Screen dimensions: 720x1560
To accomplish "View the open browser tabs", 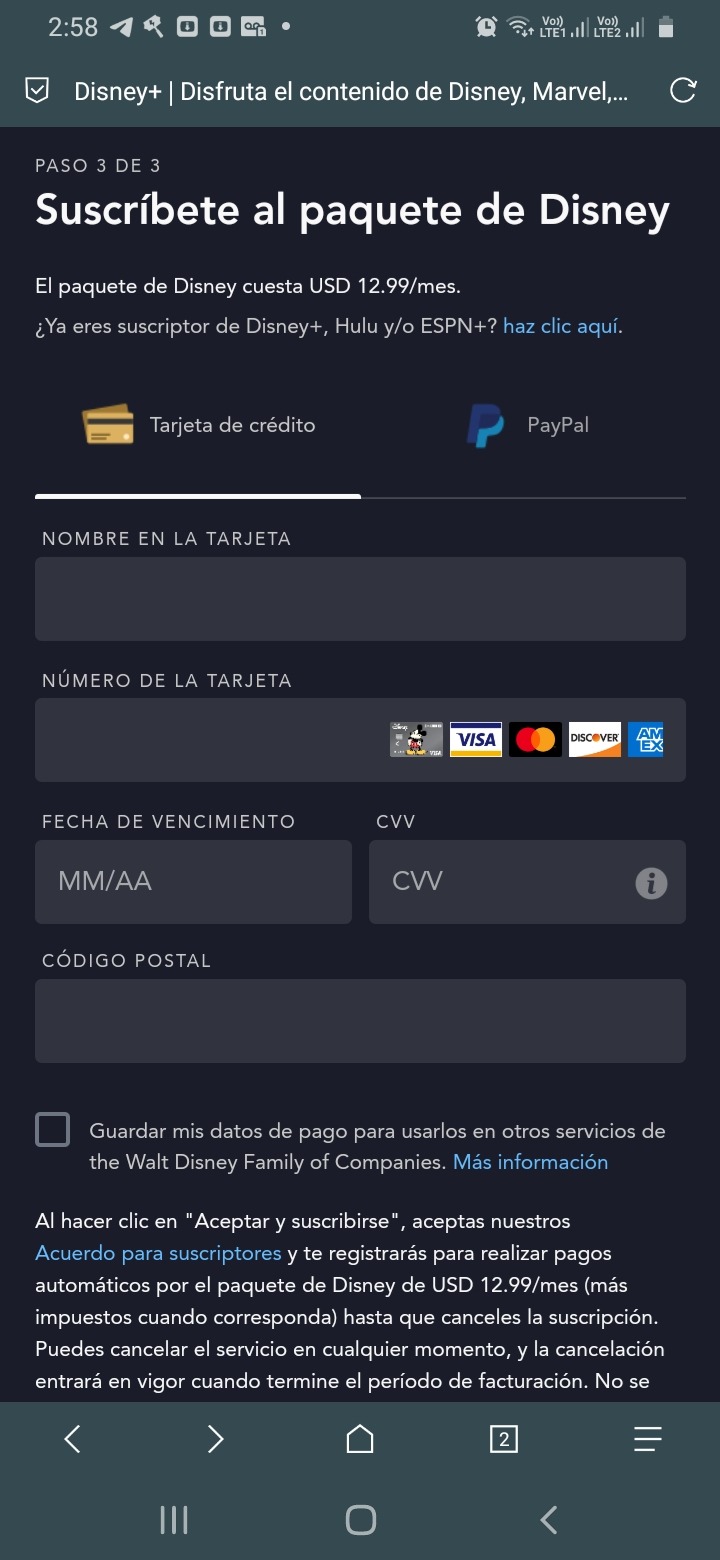I will point(503,1439).
